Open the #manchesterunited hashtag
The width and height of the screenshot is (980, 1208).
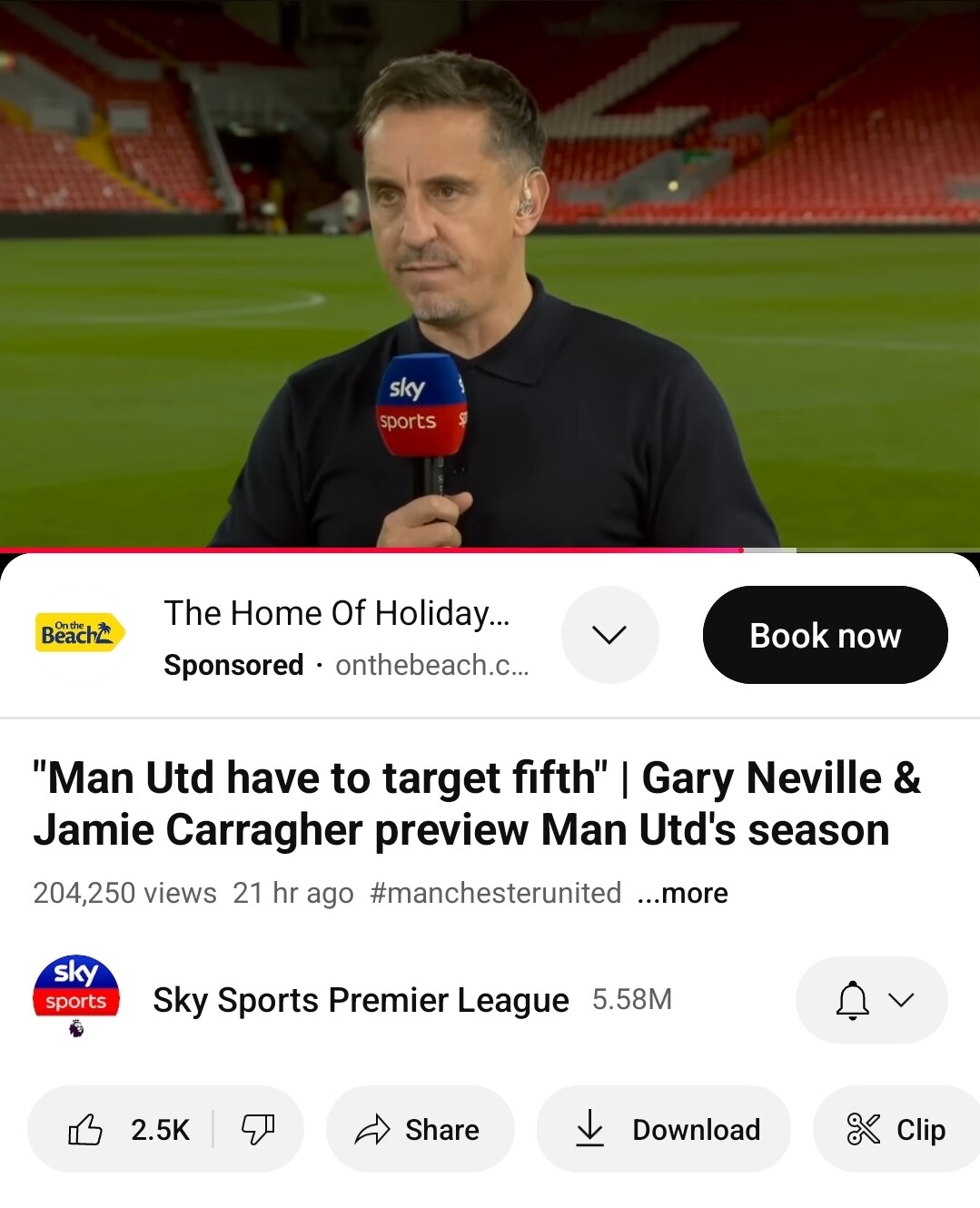[x=495, y=893]
